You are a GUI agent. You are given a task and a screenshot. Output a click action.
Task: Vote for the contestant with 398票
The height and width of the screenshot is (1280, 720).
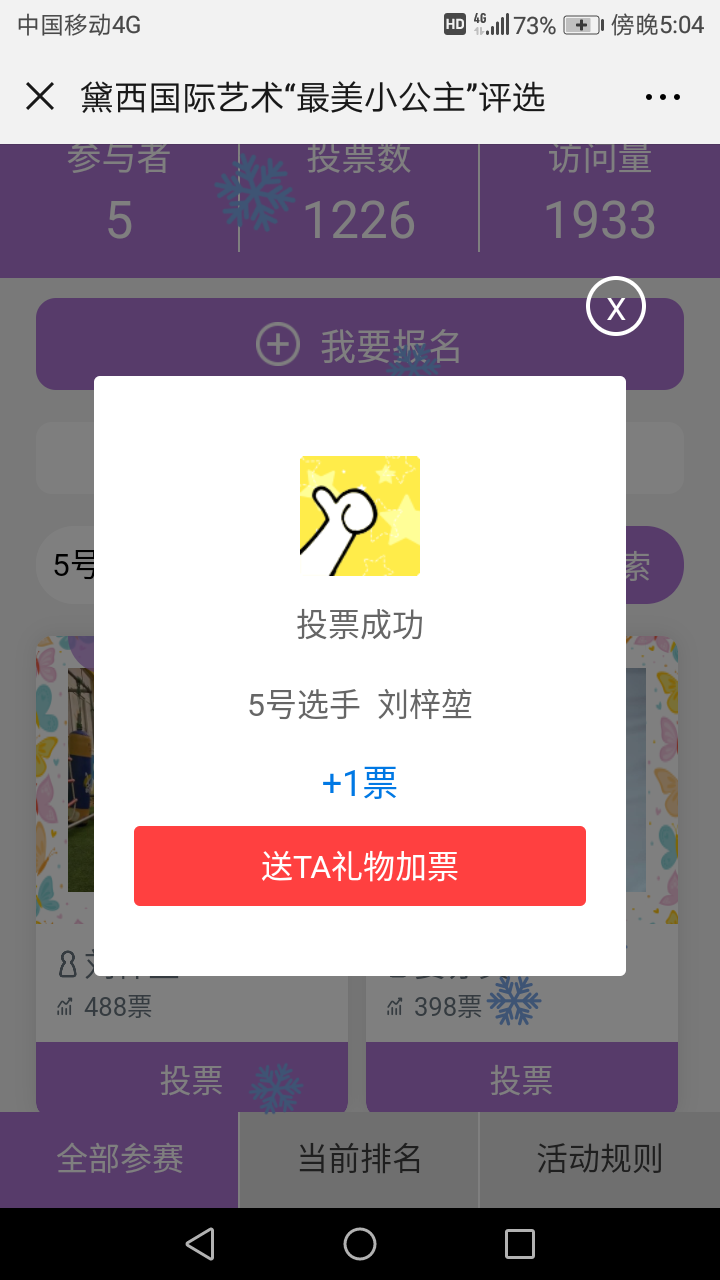click(x=521, y=1079)
